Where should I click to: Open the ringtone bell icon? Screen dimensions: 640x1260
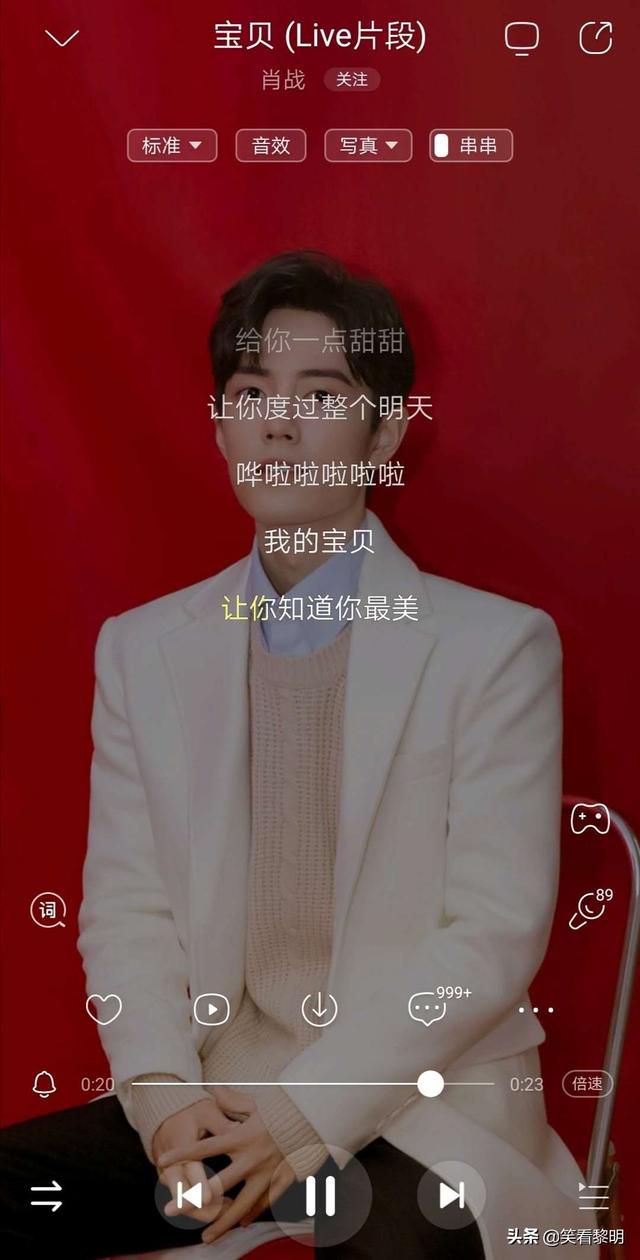pos(44,1084)
